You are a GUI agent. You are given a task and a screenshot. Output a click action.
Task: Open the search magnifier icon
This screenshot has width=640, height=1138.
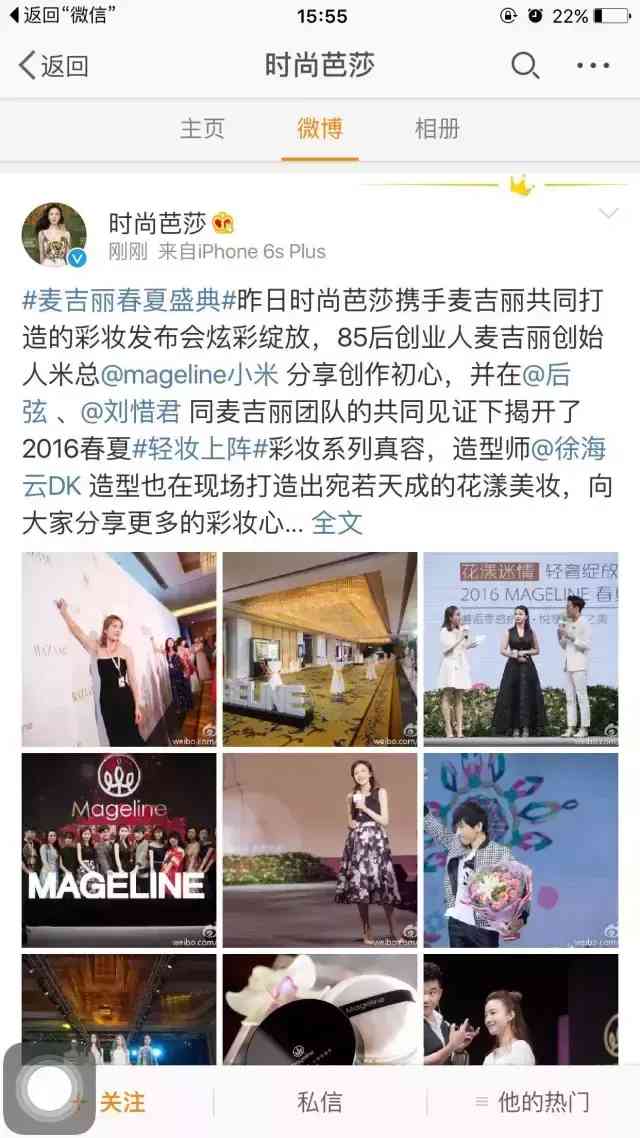tap(525, 66)
